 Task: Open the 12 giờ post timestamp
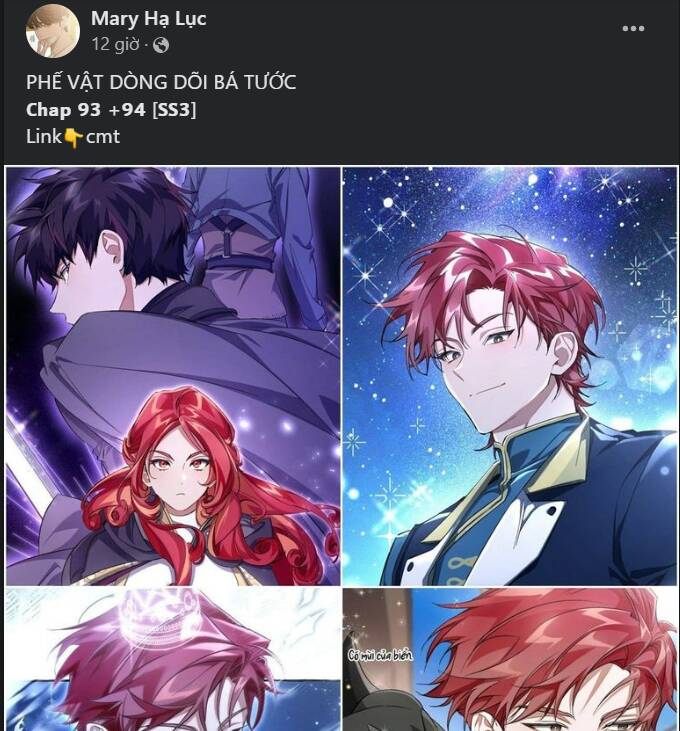tap(114, 44)
